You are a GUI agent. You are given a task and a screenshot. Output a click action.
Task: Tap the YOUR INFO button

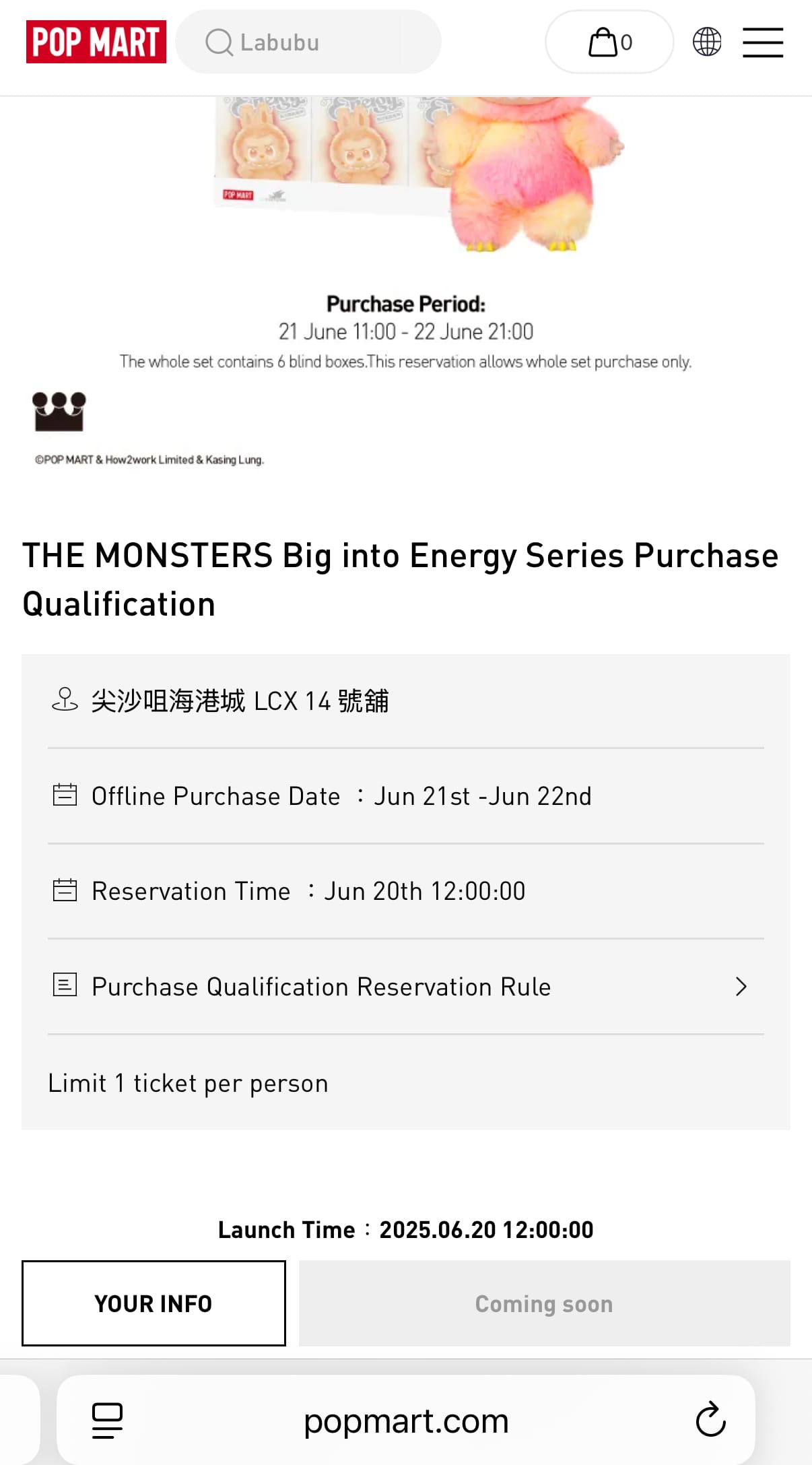coord(154,1303)
